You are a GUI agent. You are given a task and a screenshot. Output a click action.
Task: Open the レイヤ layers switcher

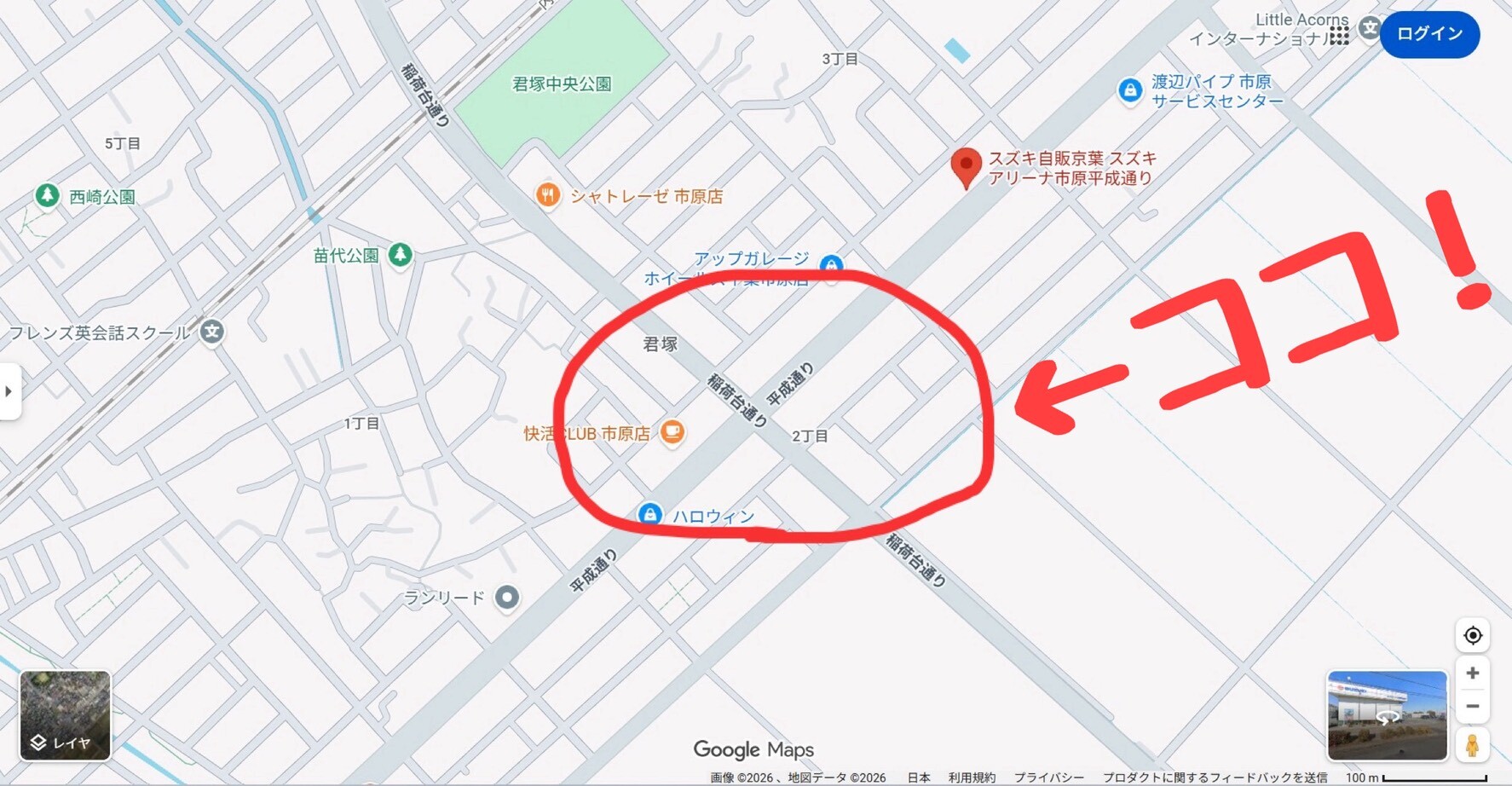pos(66,714)
